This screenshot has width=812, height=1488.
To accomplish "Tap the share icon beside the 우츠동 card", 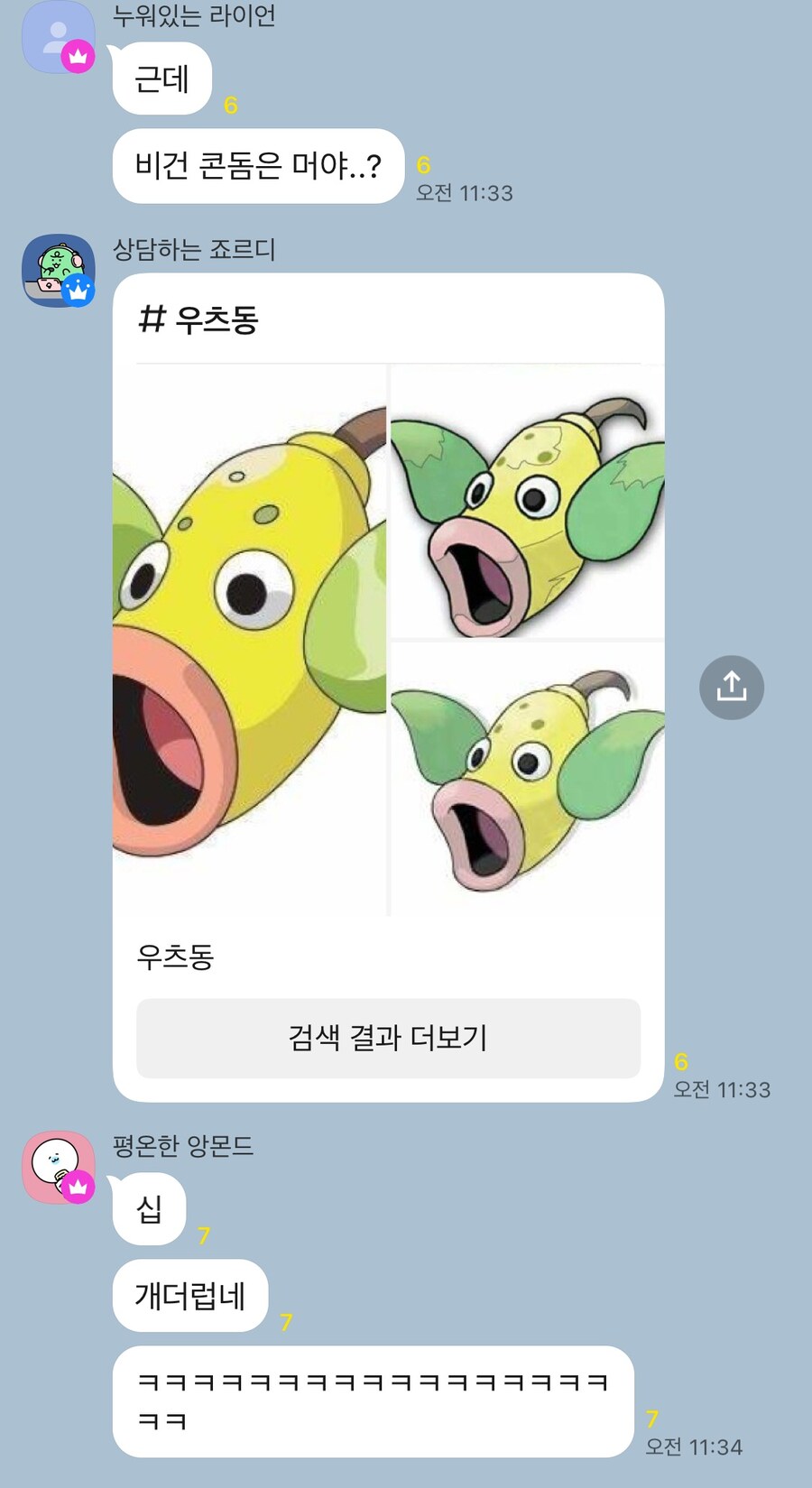I will tap(731, 688).
